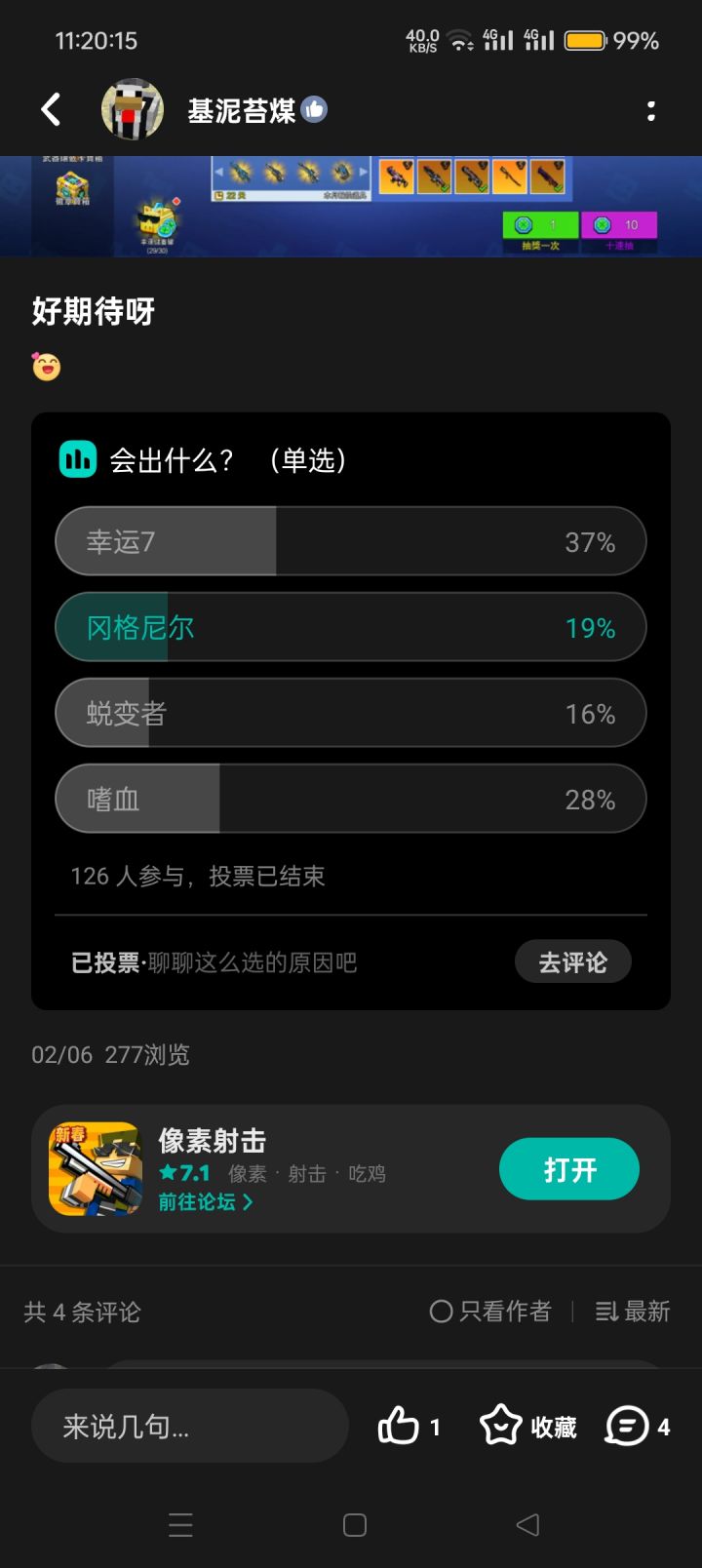
Task: Open the 最新 comment sort selector
Action: tap(632, 1312)
